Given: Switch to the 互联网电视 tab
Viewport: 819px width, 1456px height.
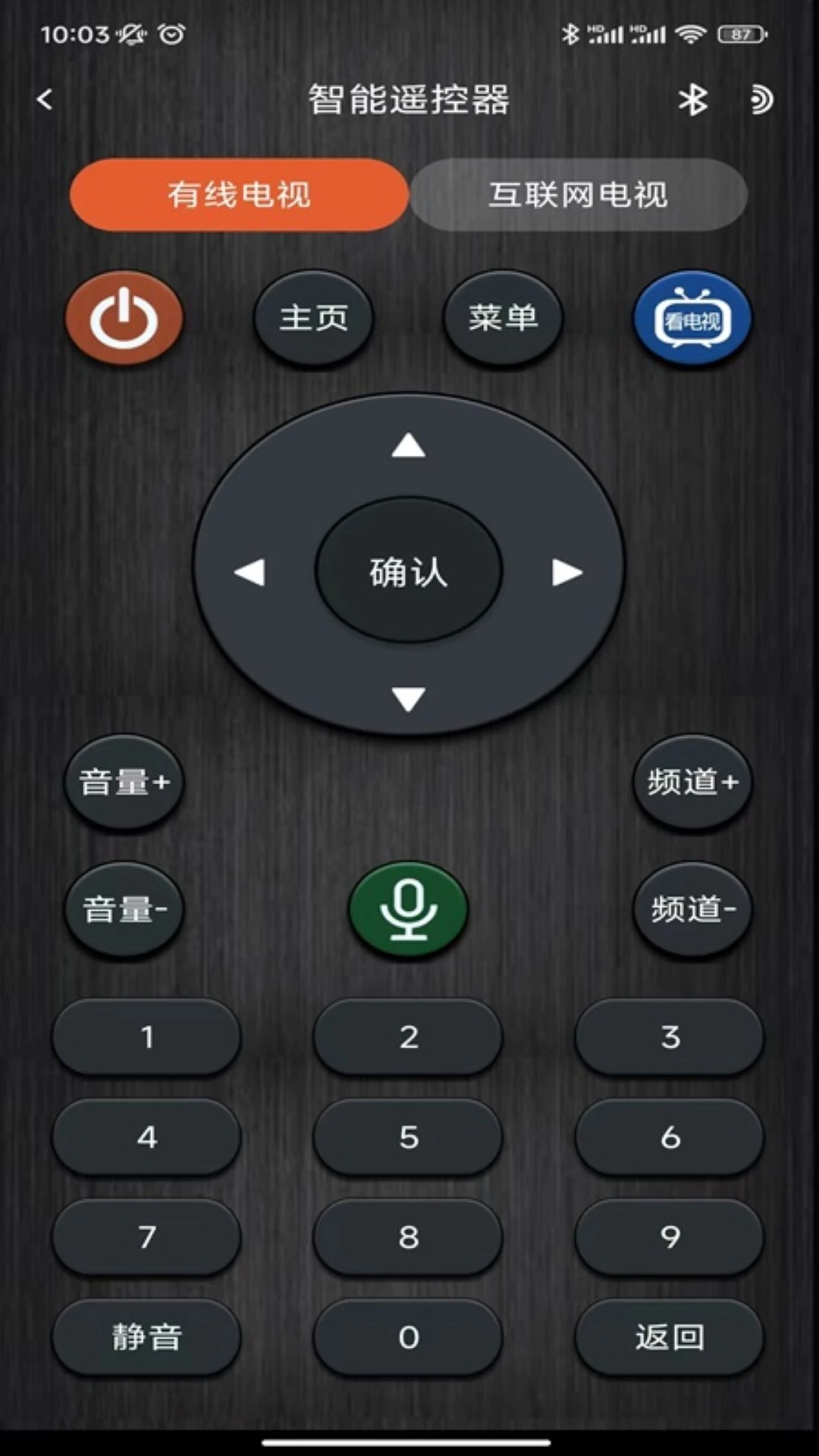Looking at the screenshot, I should [x=579, y=195].
